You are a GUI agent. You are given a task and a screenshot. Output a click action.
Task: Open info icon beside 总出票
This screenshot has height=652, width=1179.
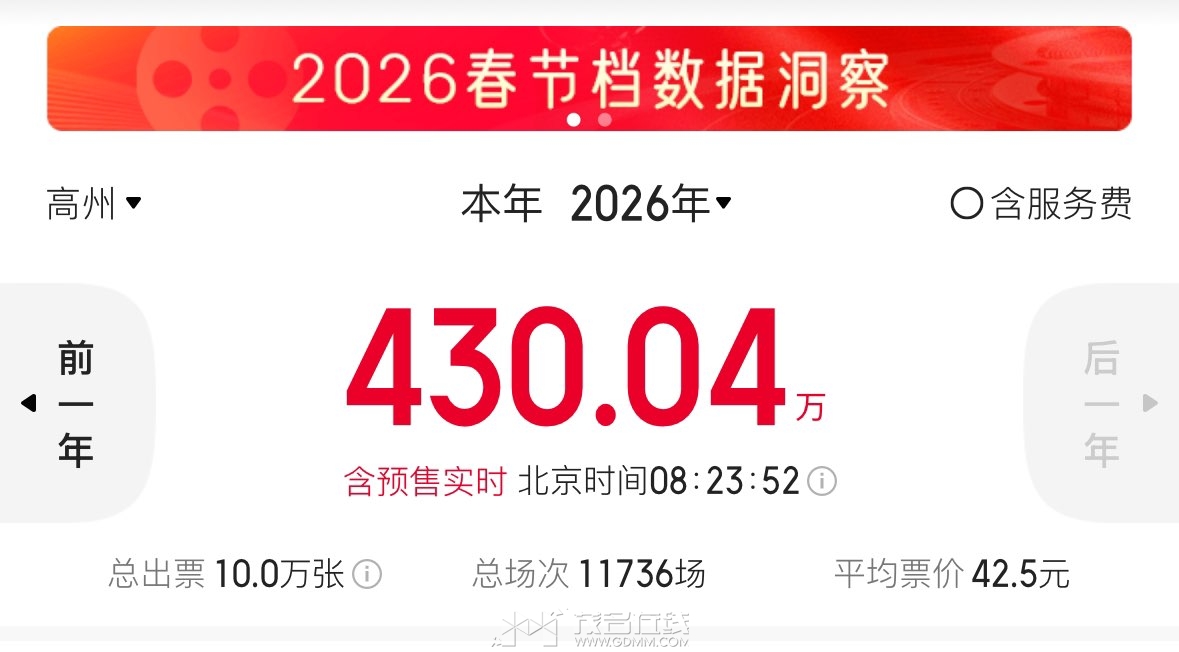(x=367, y=574)
